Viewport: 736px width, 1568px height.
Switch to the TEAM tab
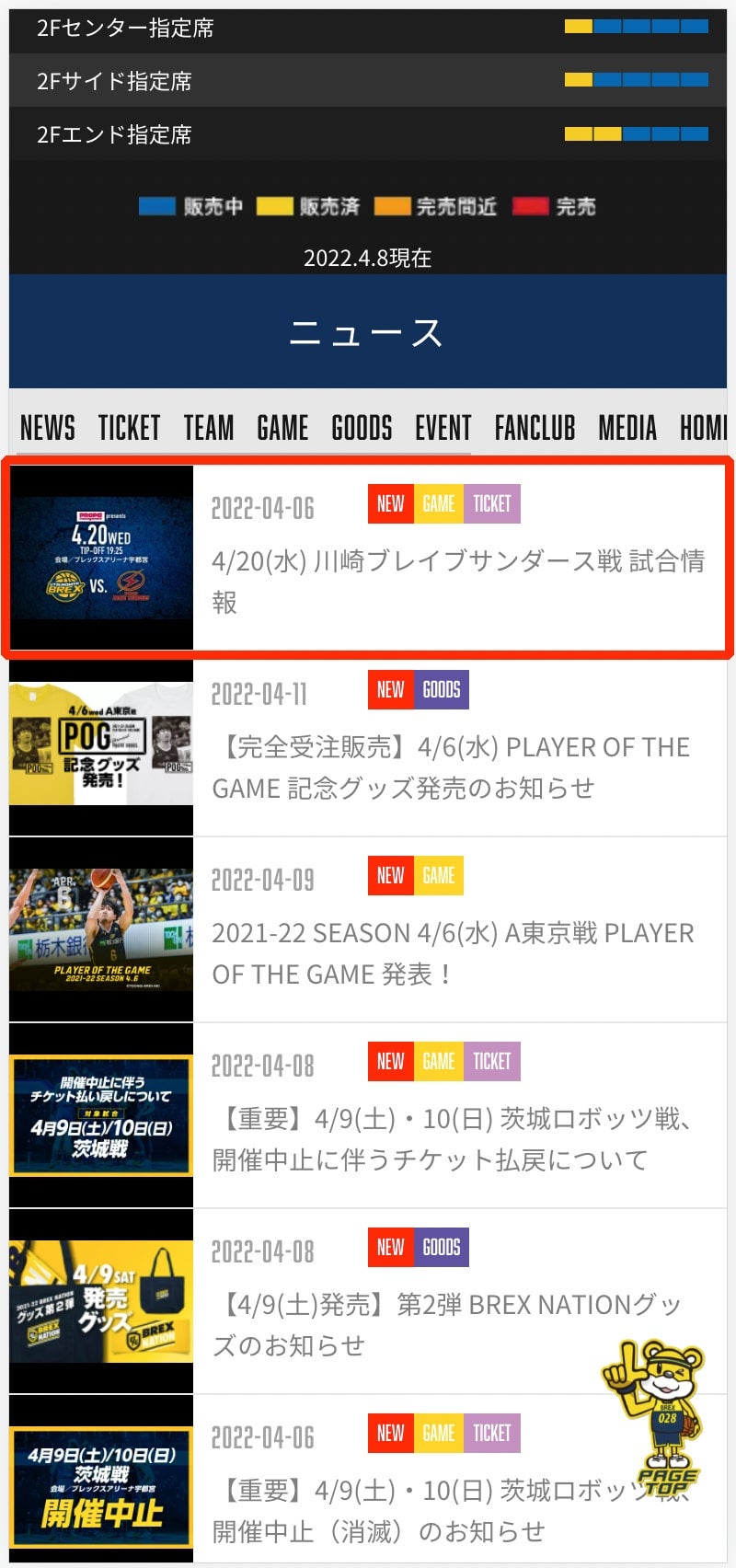209,428
